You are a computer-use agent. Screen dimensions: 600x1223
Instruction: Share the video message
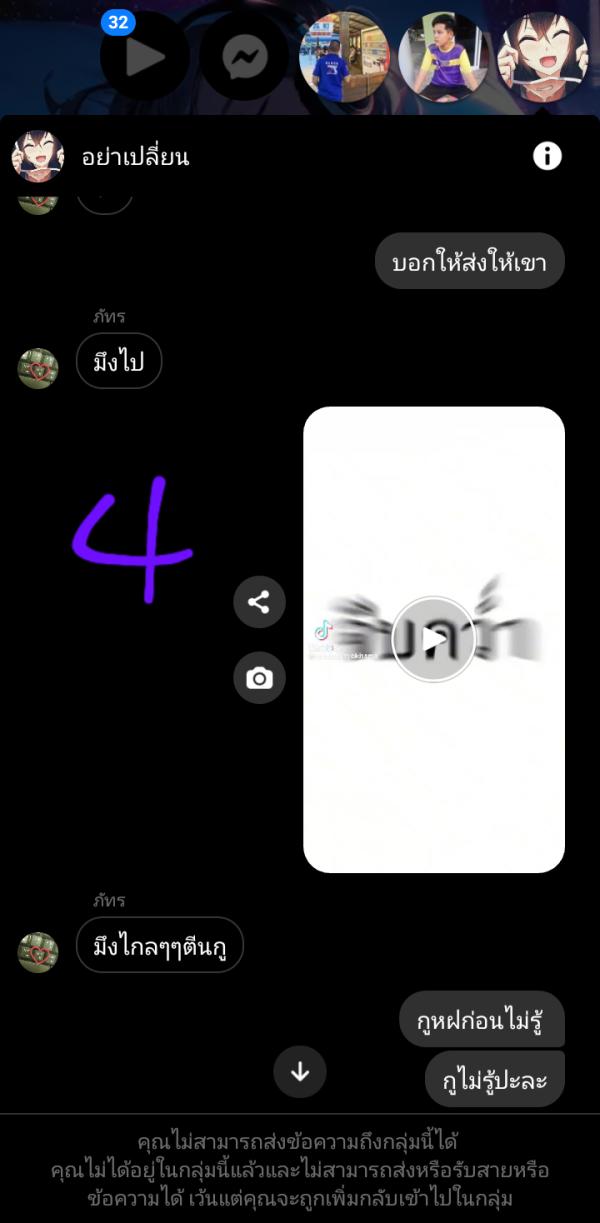[x=259, y=602]
